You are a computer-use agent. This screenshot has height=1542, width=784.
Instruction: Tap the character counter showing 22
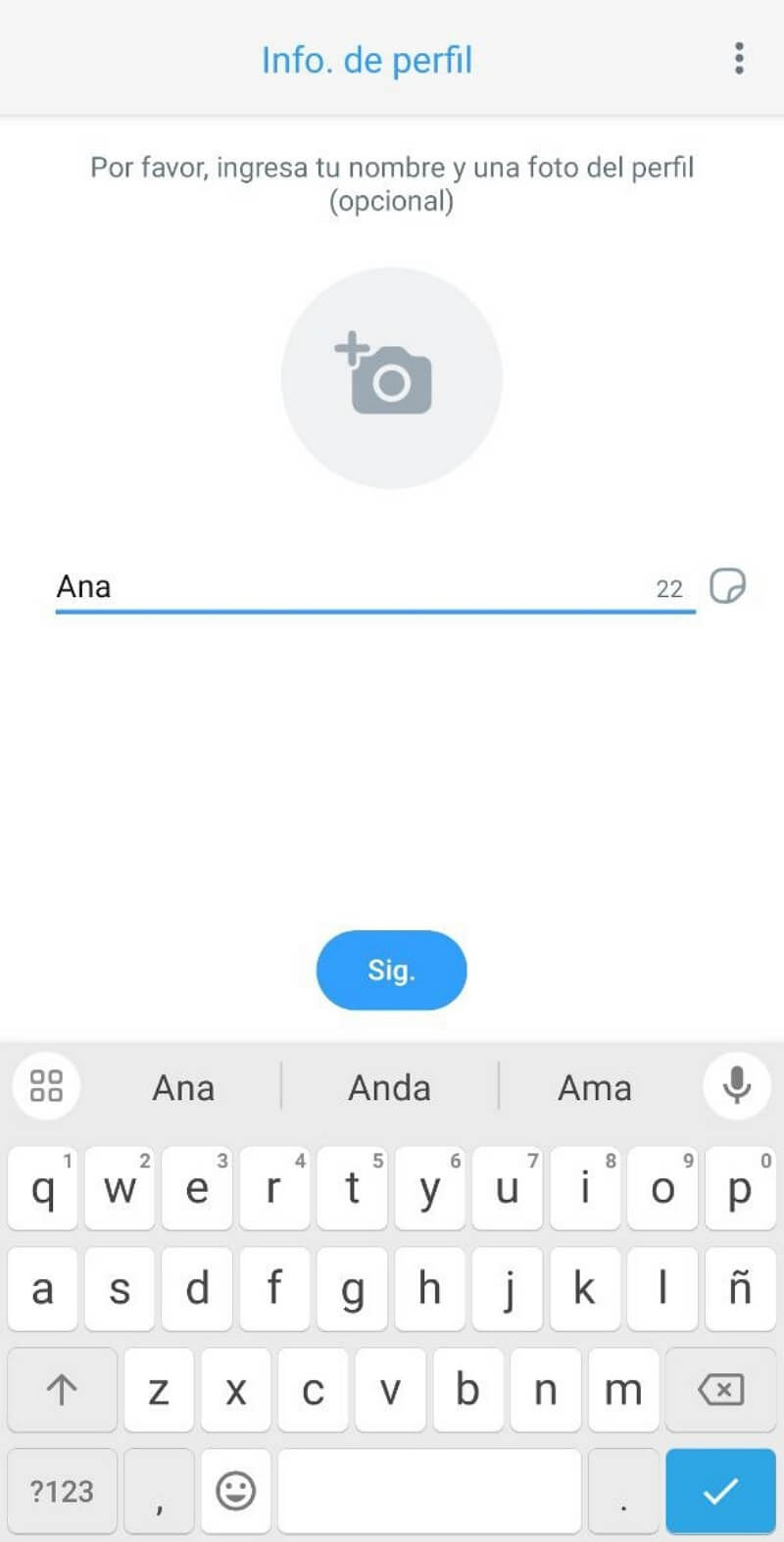pos(670,587)
